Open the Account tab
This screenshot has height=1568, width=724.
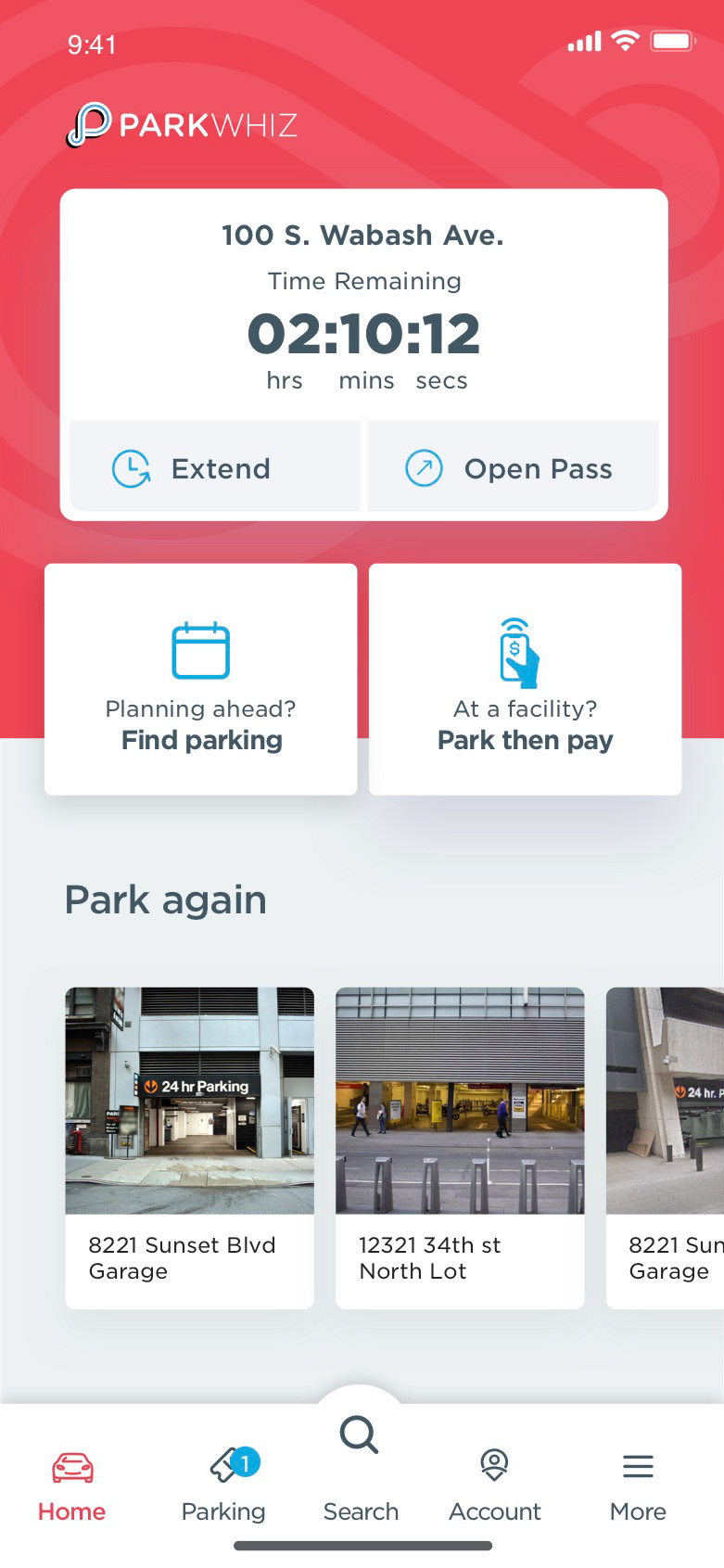coord(495,1486)
